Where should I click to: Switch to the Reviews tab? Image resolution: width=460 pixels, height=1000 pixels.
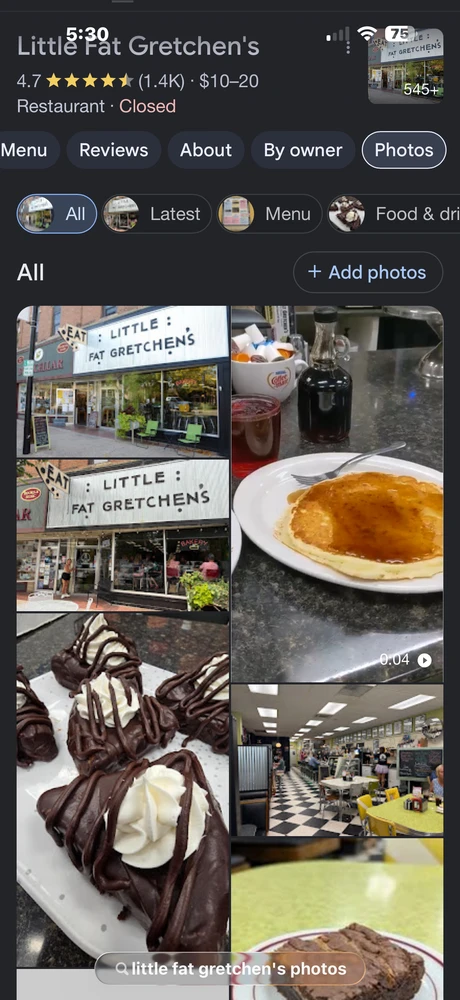click(x=114, y=150)
